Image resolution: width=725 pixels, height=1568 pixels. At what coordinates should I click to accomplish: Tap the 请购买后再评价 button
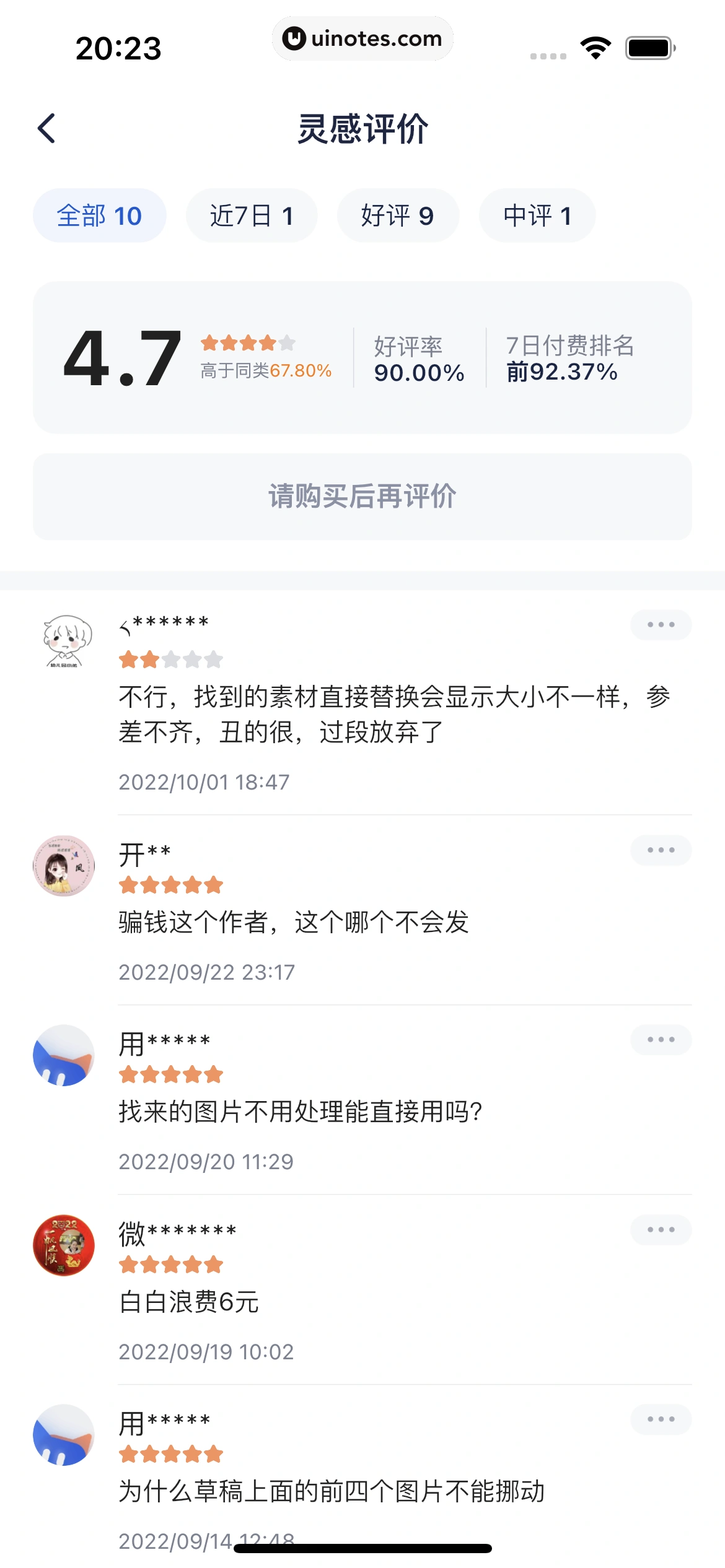tap(362, 497)
